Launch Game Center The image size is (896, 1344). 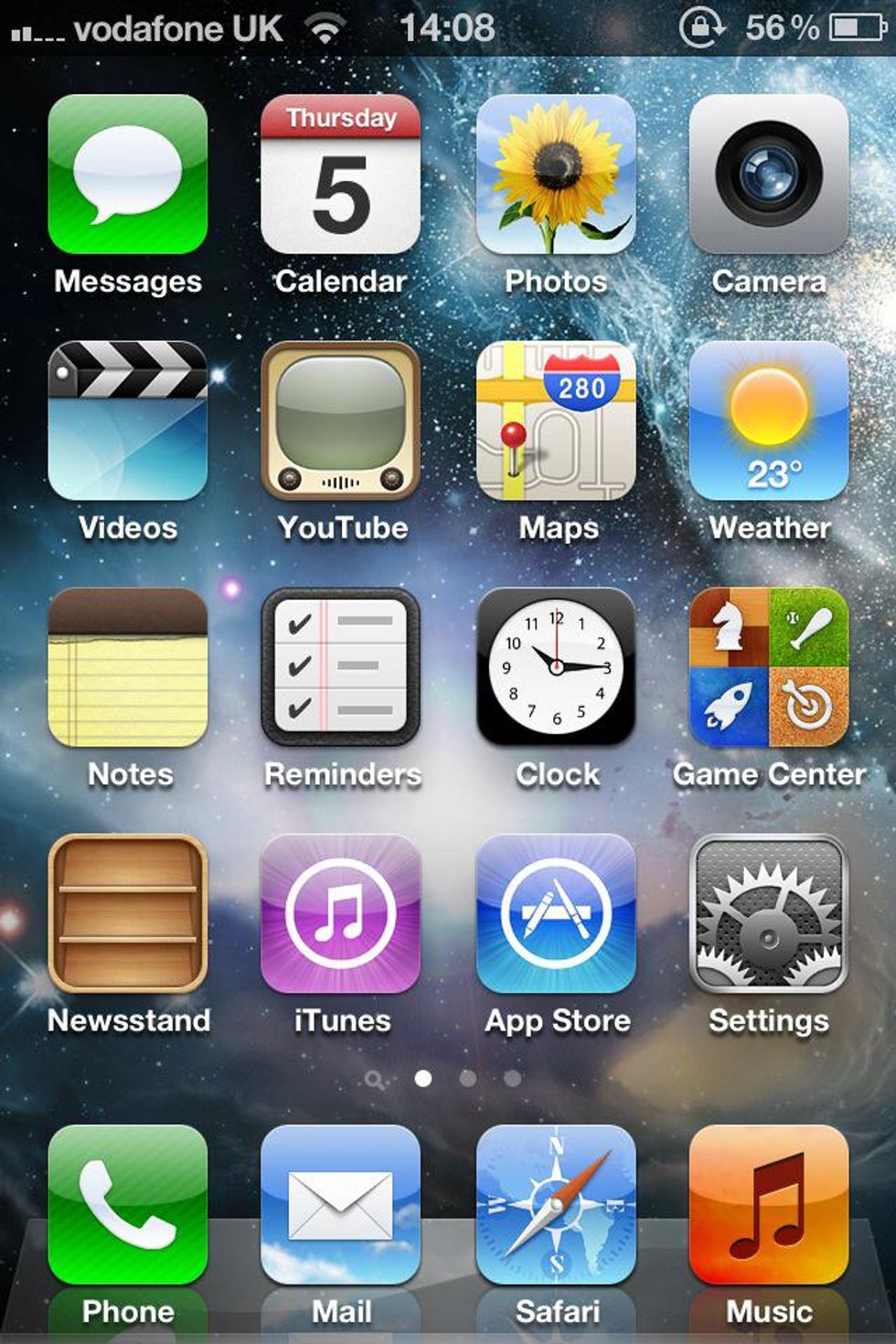tap(768, 667)
